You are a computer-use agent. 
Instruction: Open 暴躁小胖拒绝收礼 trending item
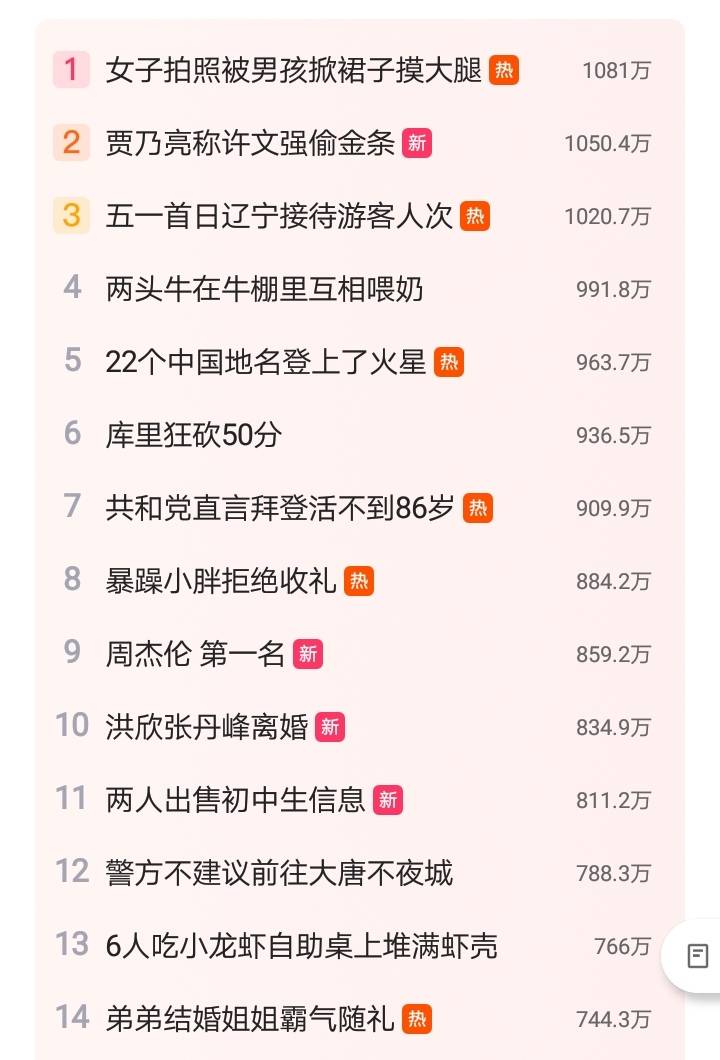(221, 581)
